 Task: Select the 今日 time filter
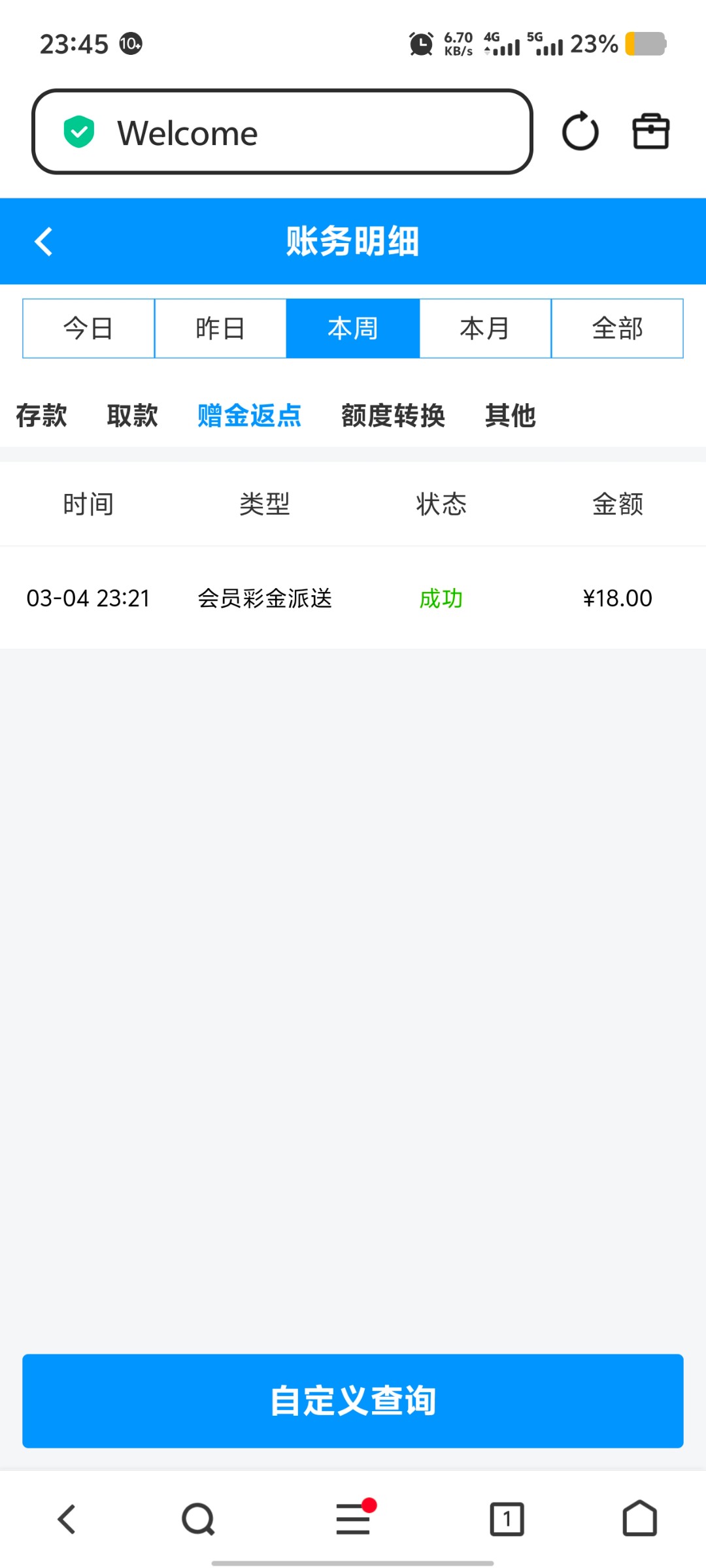click(89, 329)
